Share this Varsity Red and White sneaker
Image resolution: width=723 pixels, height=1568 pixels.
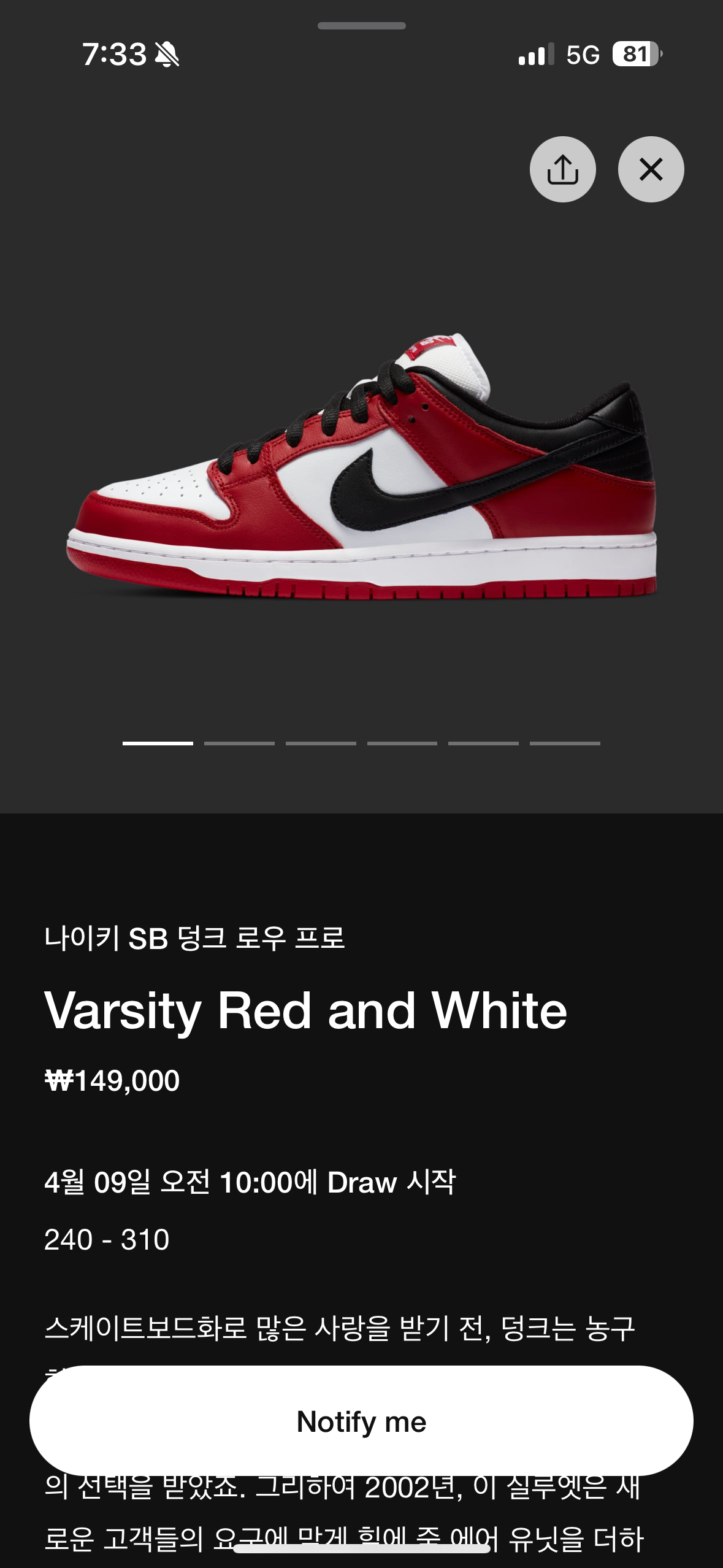pyautogui.click(x=562, y=169)
